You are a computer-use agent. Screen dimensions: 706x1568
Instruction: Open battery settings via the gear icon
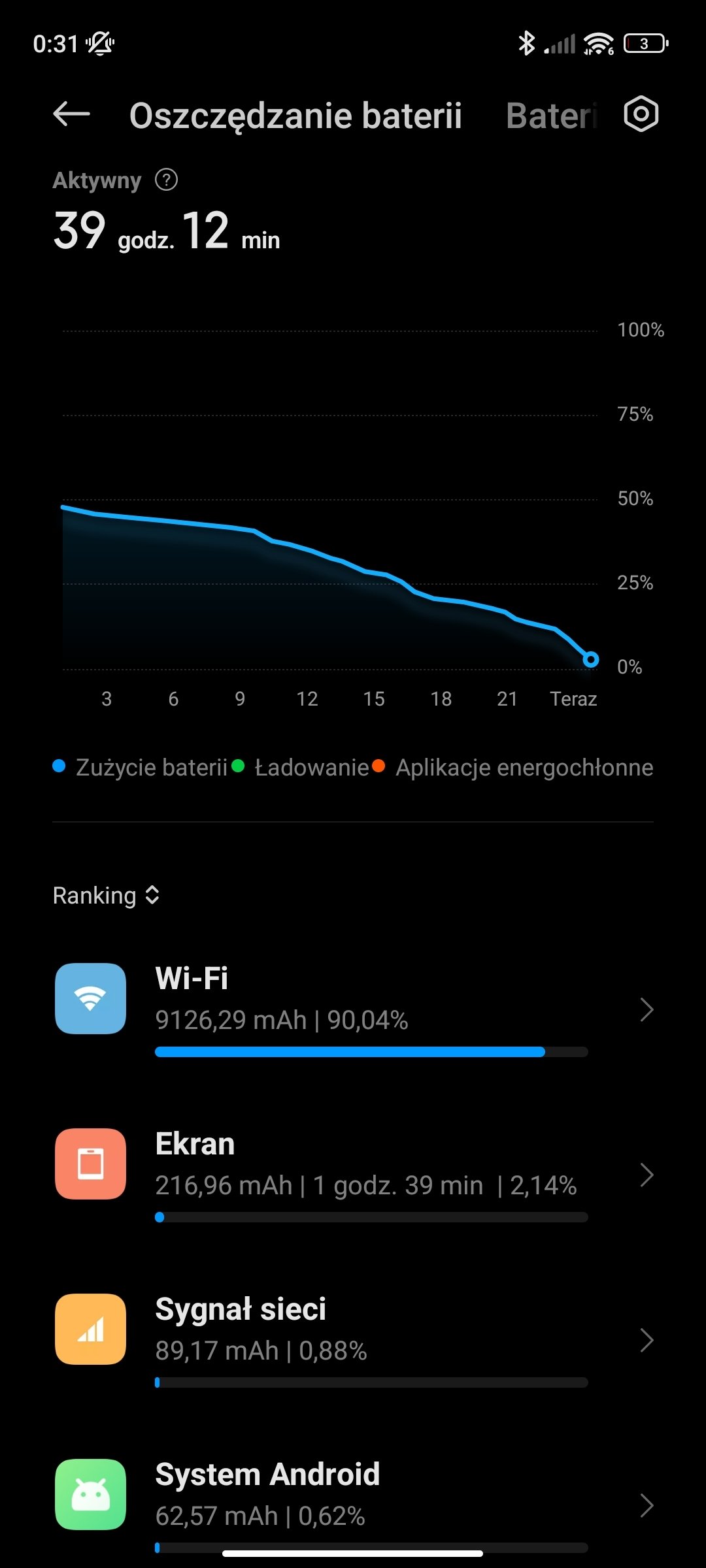click(641, 114)
